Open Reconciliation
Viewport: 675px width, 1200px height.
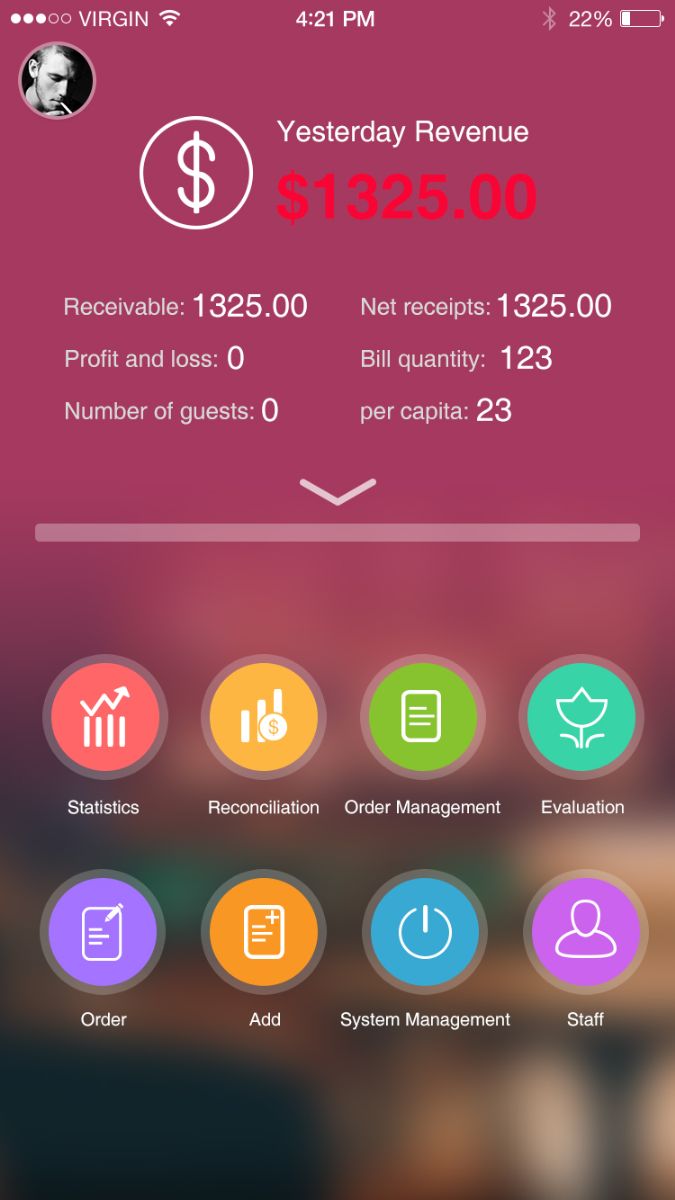coord(264,717)
